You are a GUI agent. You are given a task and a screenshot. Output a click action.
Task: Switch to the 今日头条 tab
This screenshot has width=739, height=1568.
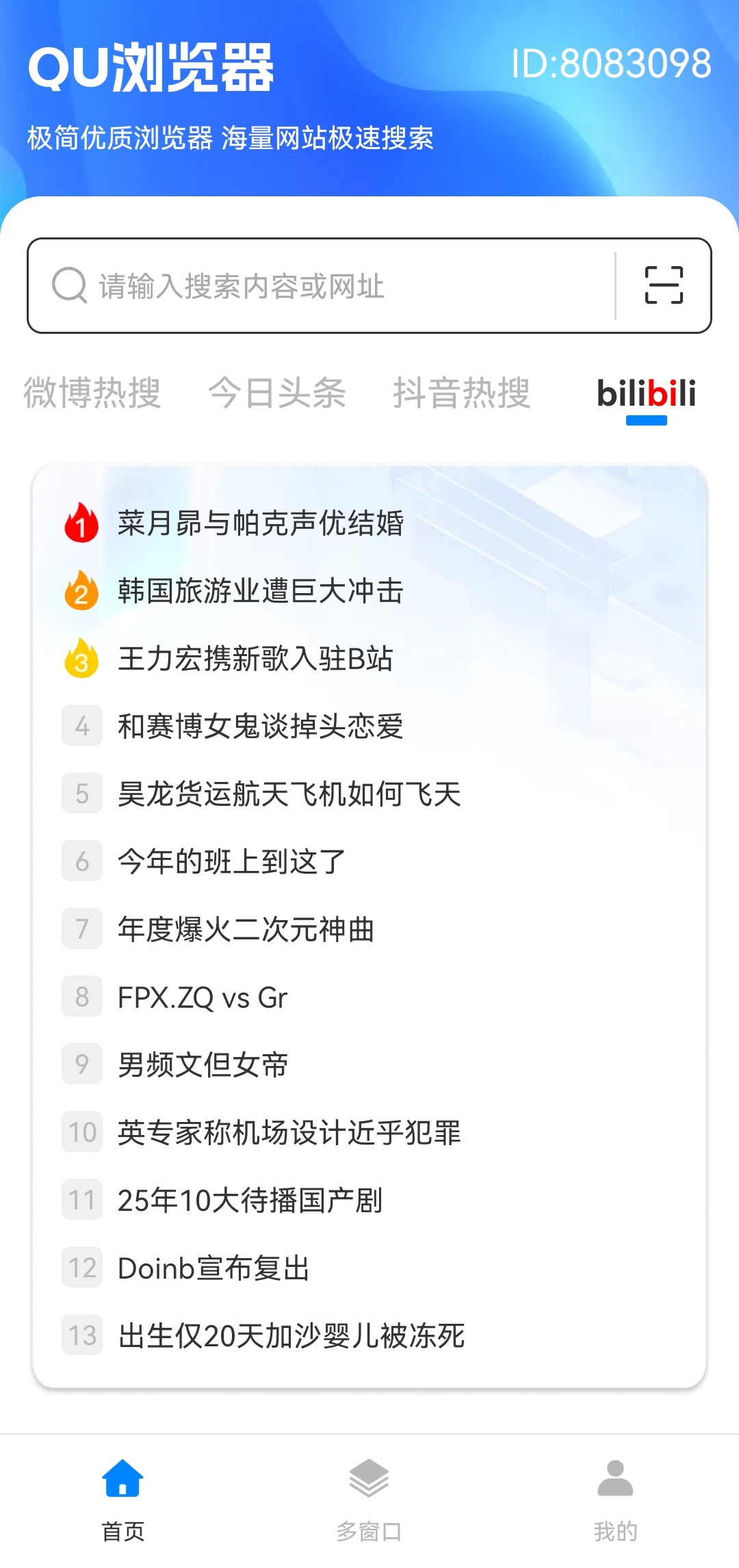(x=277, y=393)
